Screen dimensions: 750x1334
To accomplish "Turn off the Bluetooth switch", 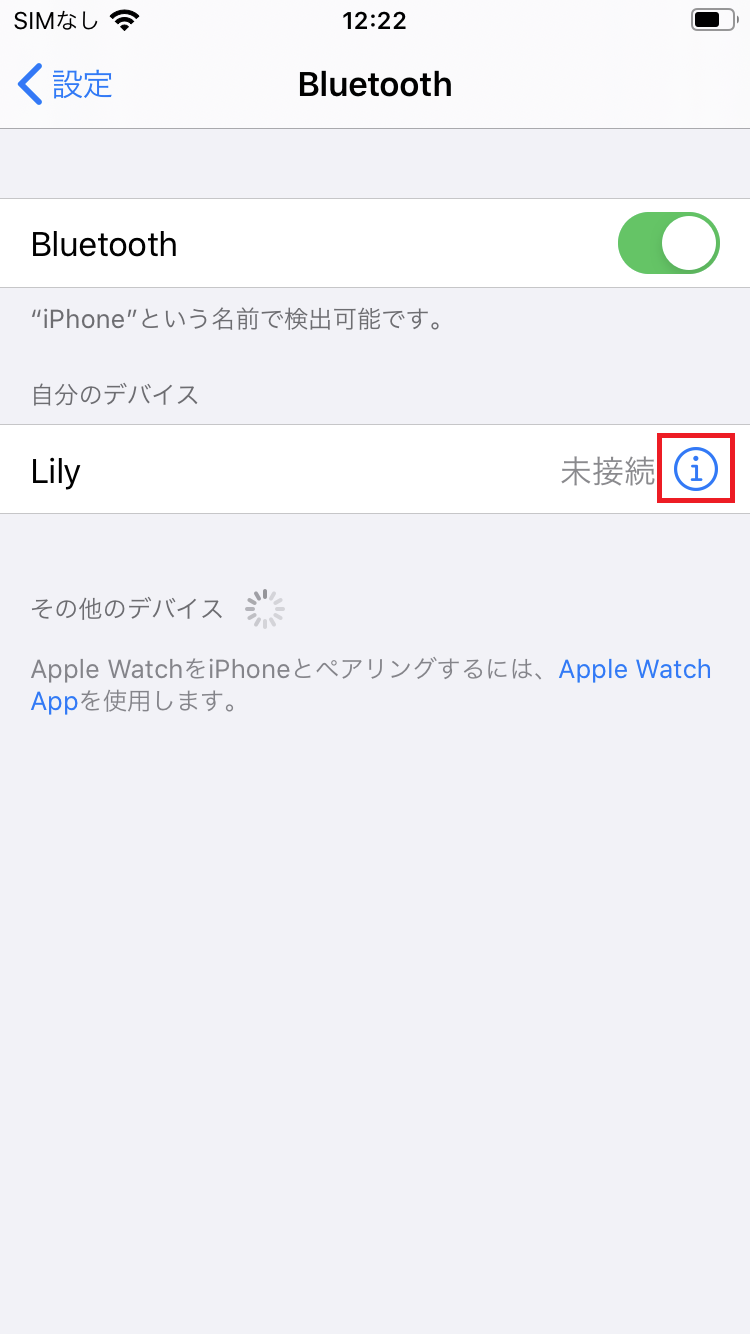I will click(668, 243).
